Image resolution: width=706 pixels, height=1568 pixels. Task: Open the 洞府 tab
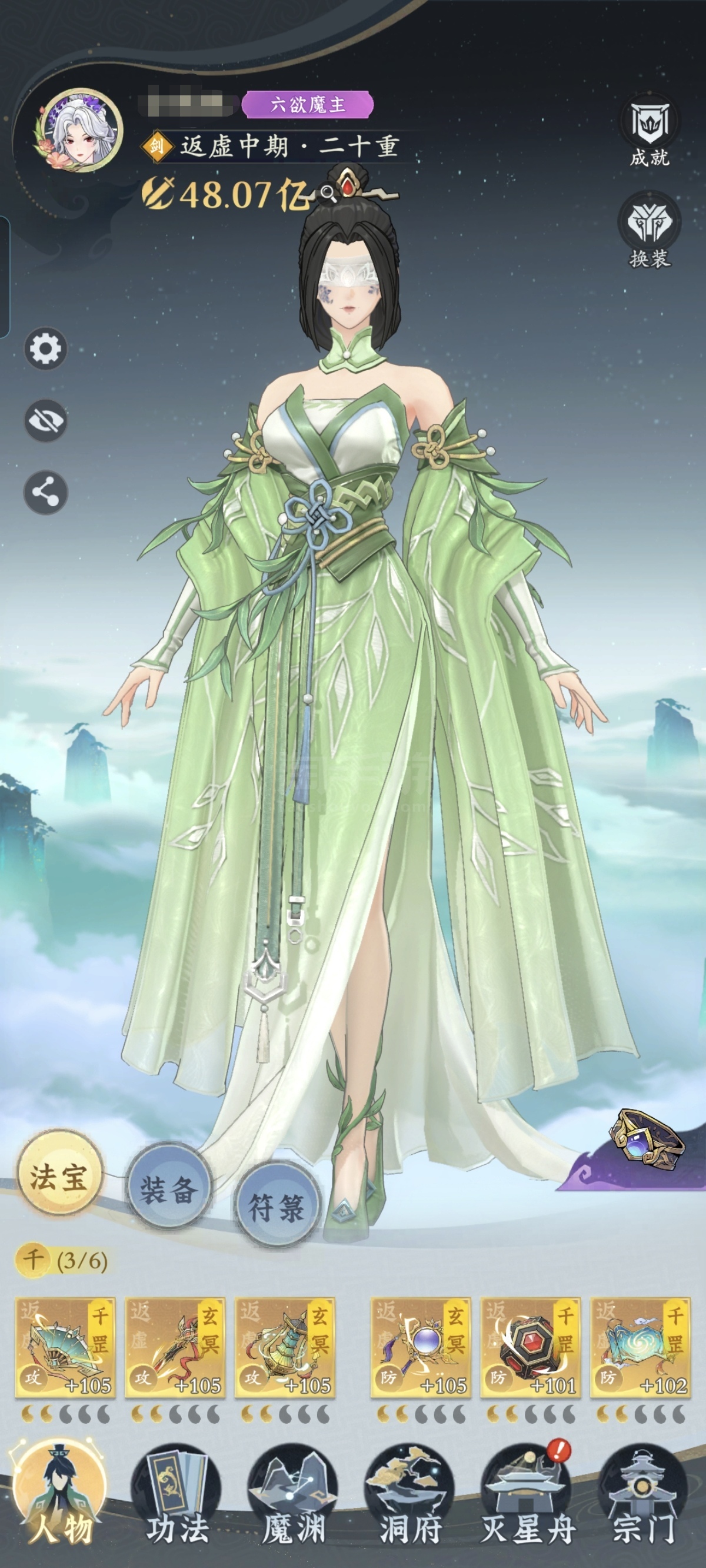[409, 1504]
